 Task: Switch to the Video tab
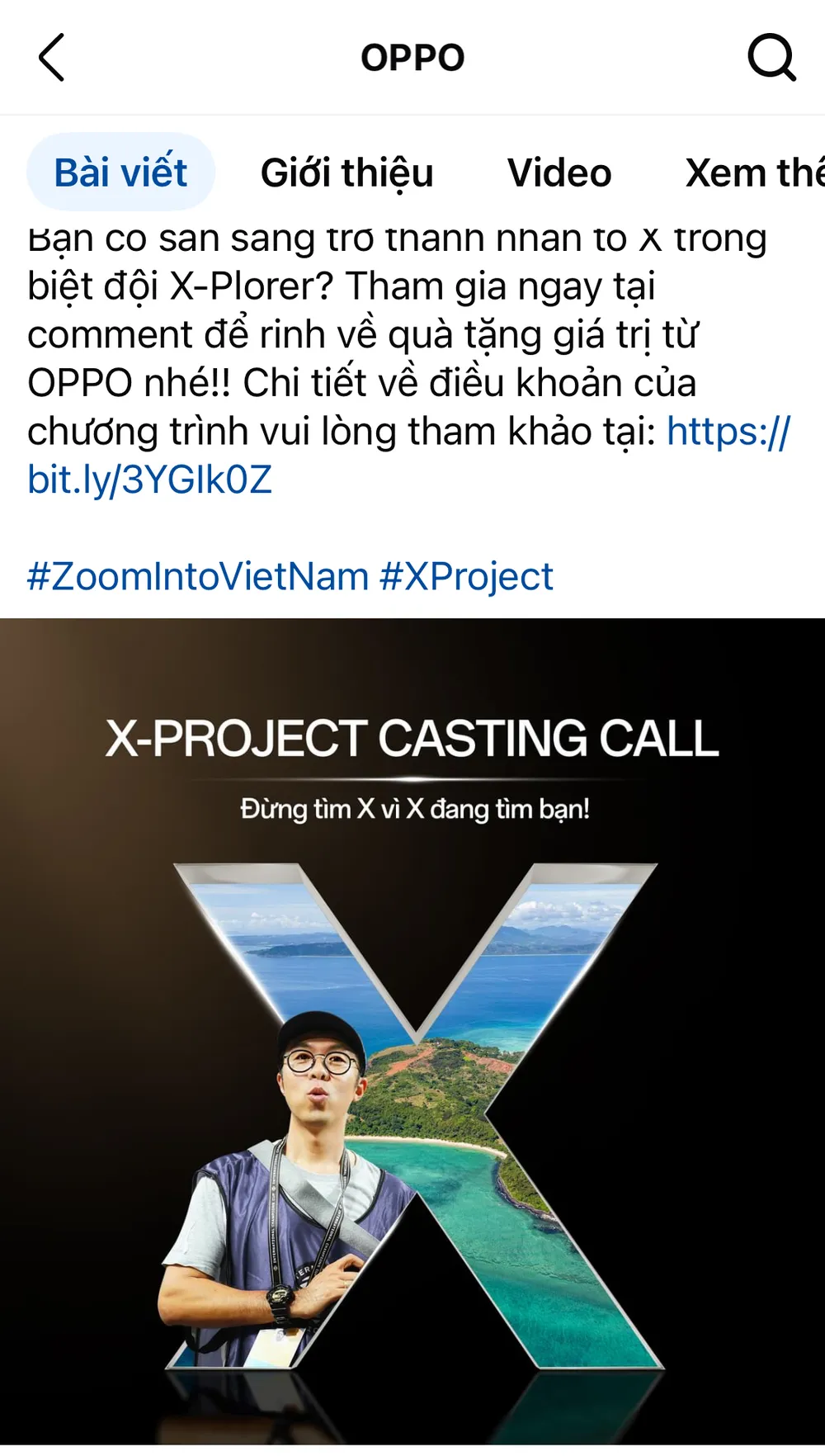pyautogui.click(x=559, y=173)
